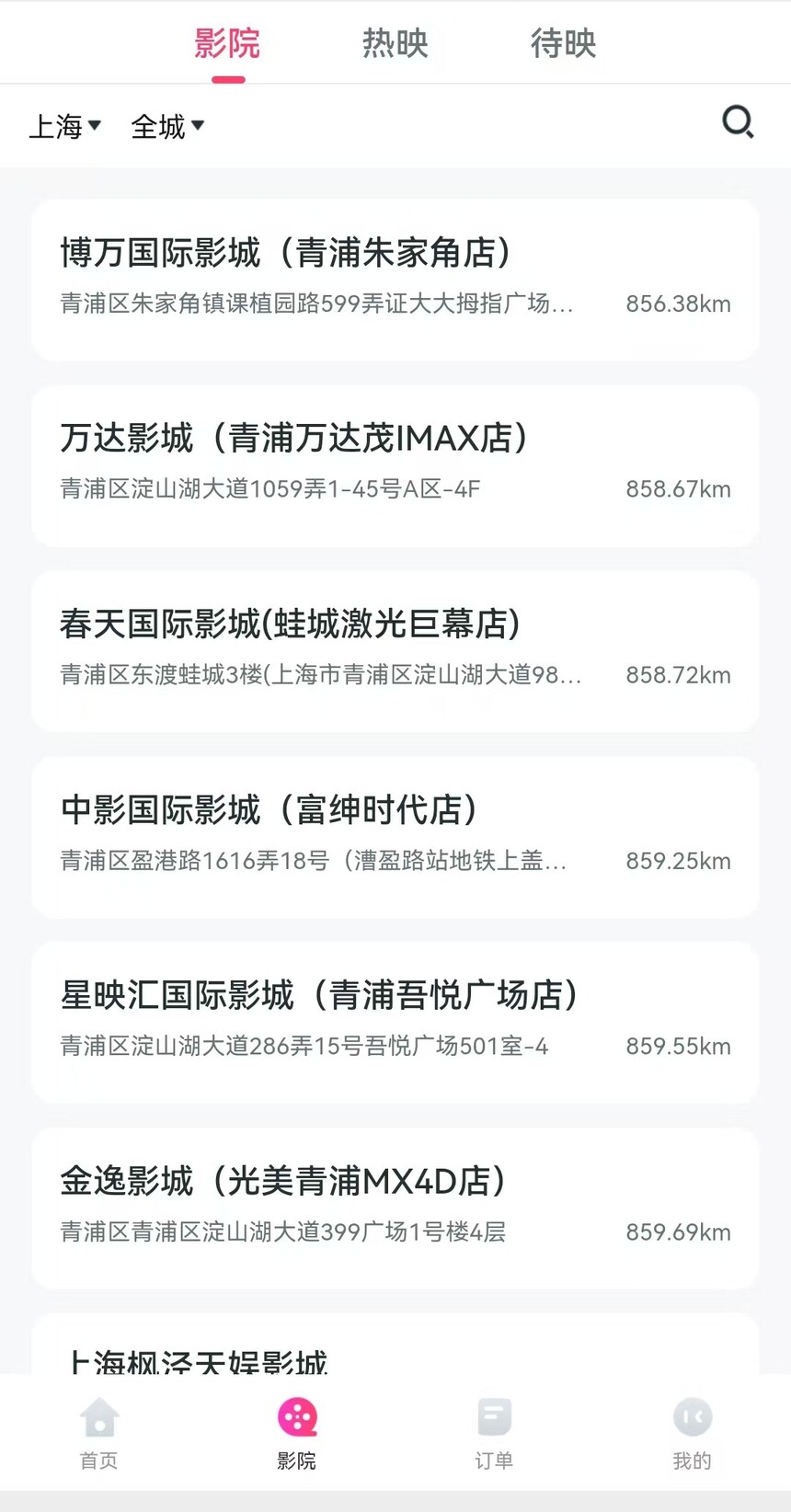Switch to the 我的 tab
Viewport: 791px width, 1512px height.
tap(692, 1432)
